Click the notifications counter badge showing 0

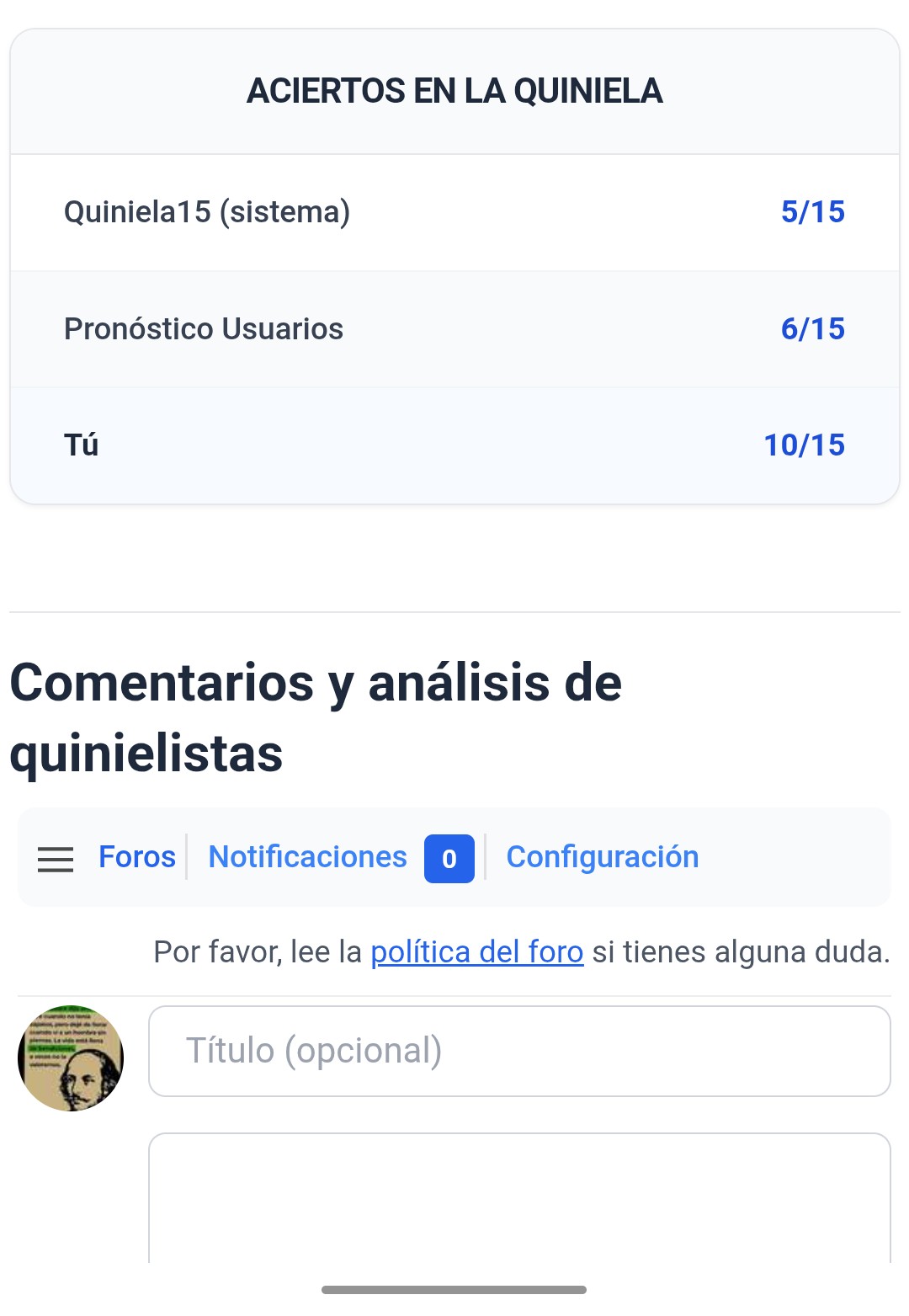[449, 859]
